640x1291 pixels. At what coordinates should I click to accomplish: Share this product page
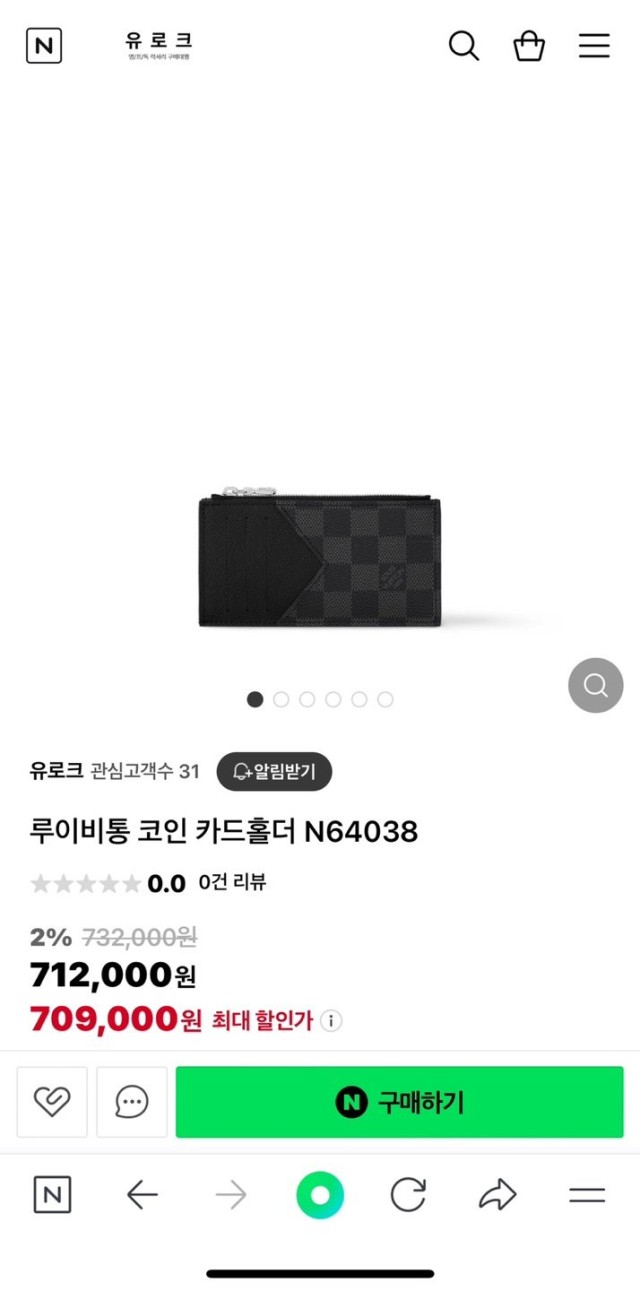point(497,1195)
